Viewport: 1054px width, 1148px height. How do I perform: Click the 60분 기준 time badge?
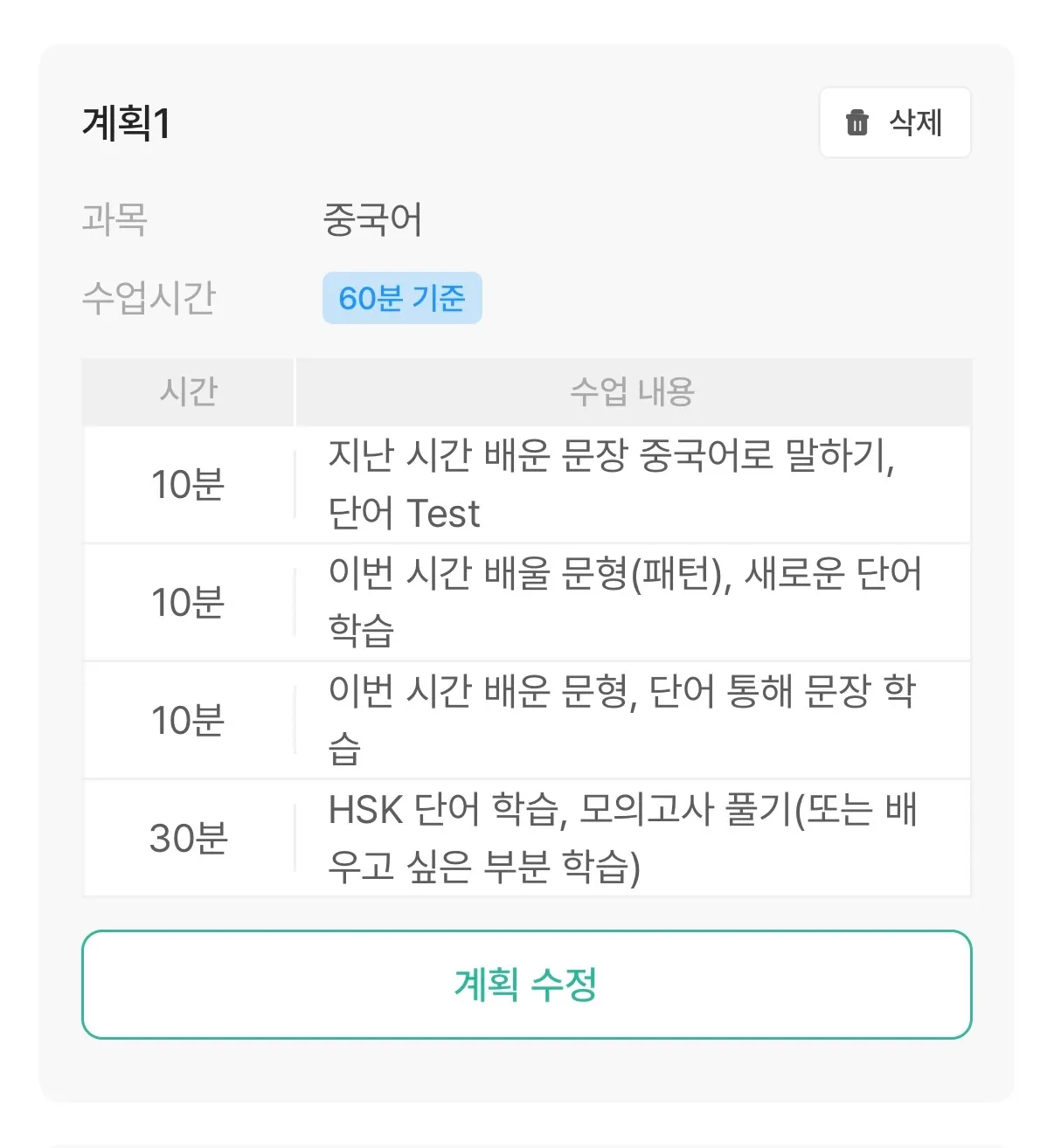click(402, 298)
